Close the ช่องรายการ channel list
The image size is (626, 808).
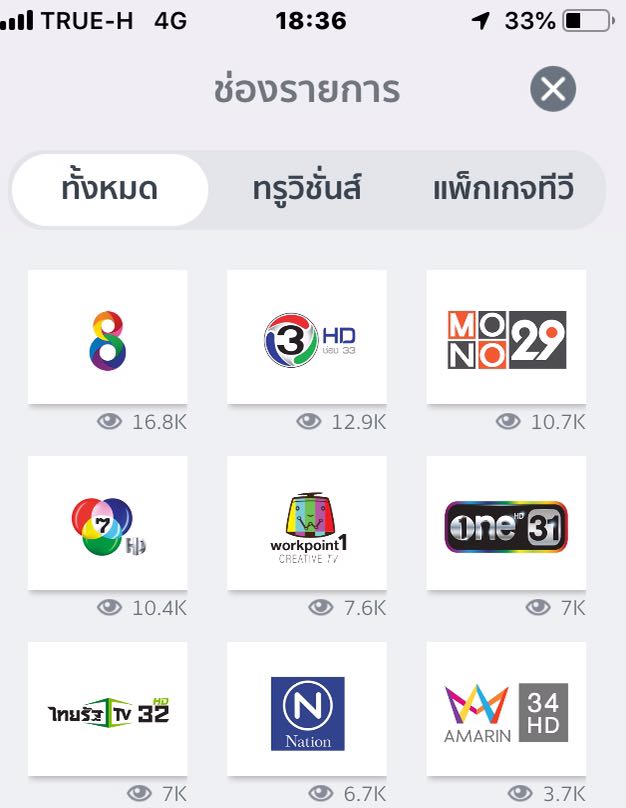pyautogui.click(x=553, y=90)
